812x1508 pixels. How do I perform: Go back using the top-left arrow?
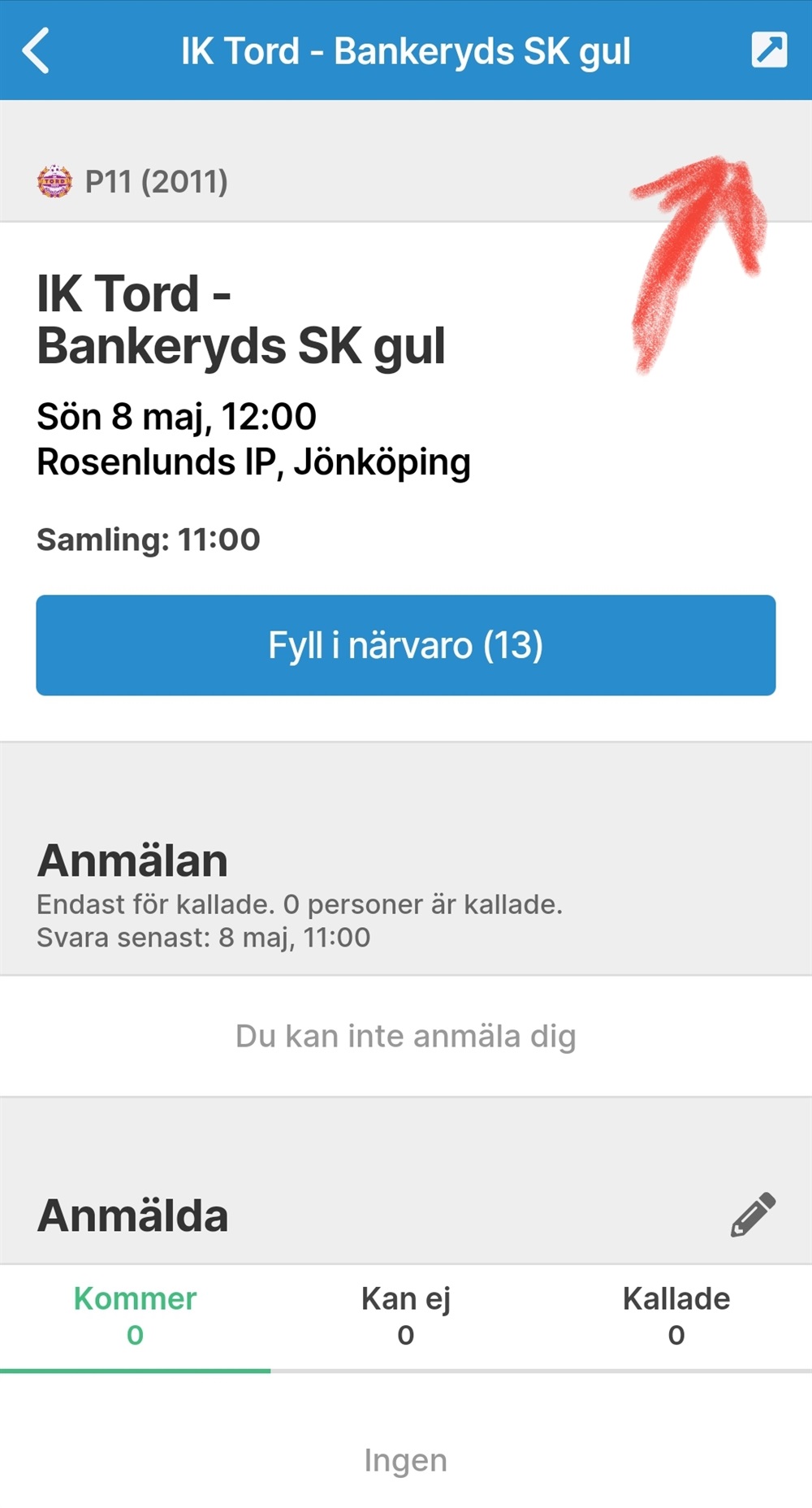tap(37, 50)
